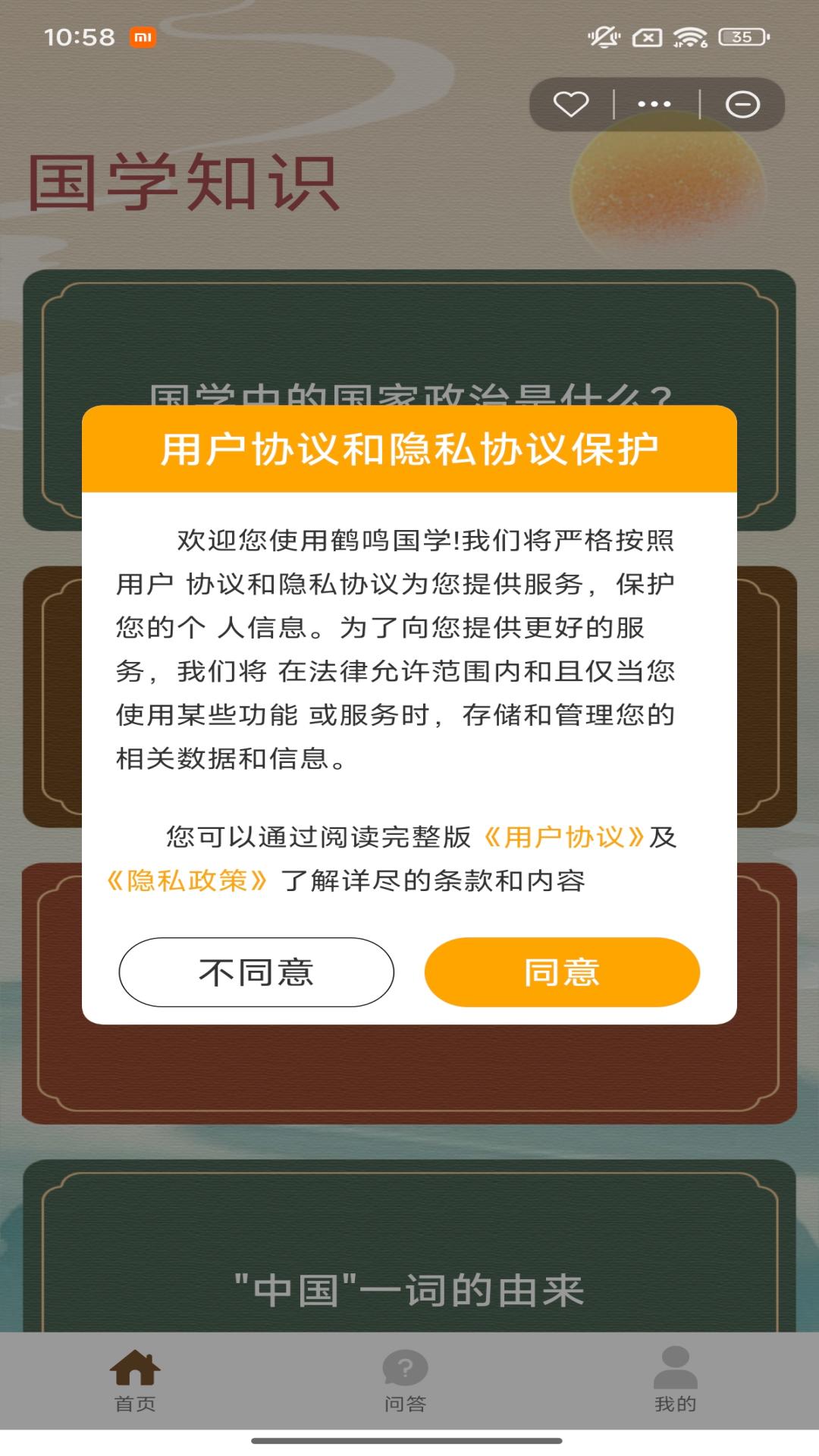Decline with the 不同意 button
The image size is (819, 1456).
(256, 972)
